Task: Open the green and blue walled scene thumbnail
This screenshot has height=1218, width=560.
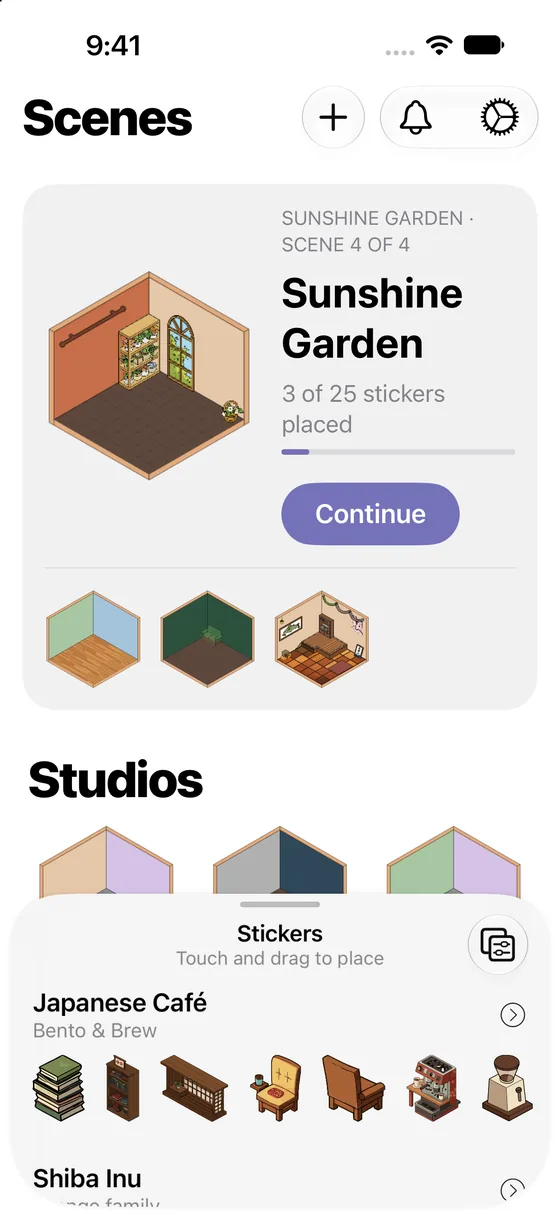Action: 93,638
